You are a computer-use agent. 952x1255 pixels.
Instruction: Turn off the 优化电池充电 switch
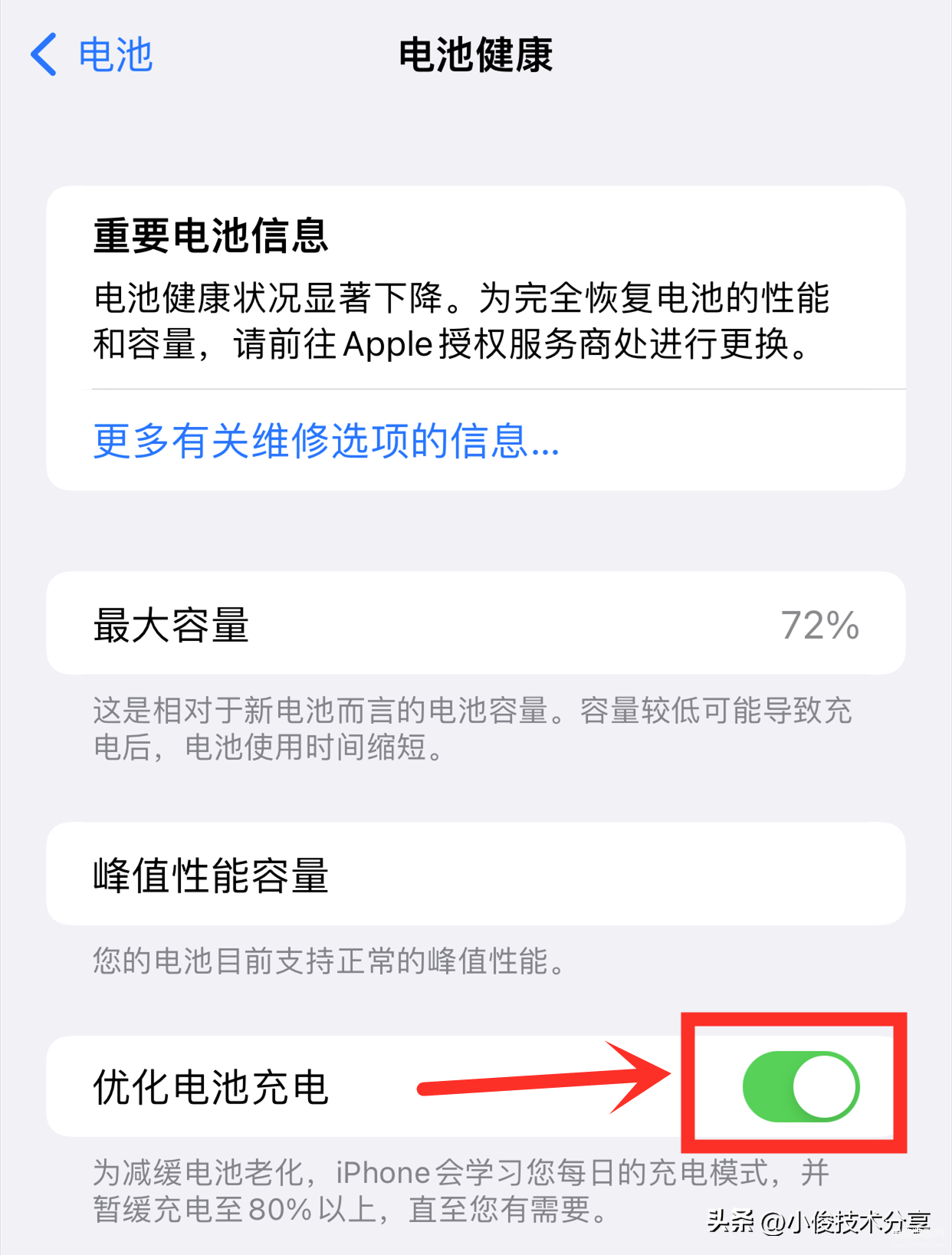(800, 1086)
